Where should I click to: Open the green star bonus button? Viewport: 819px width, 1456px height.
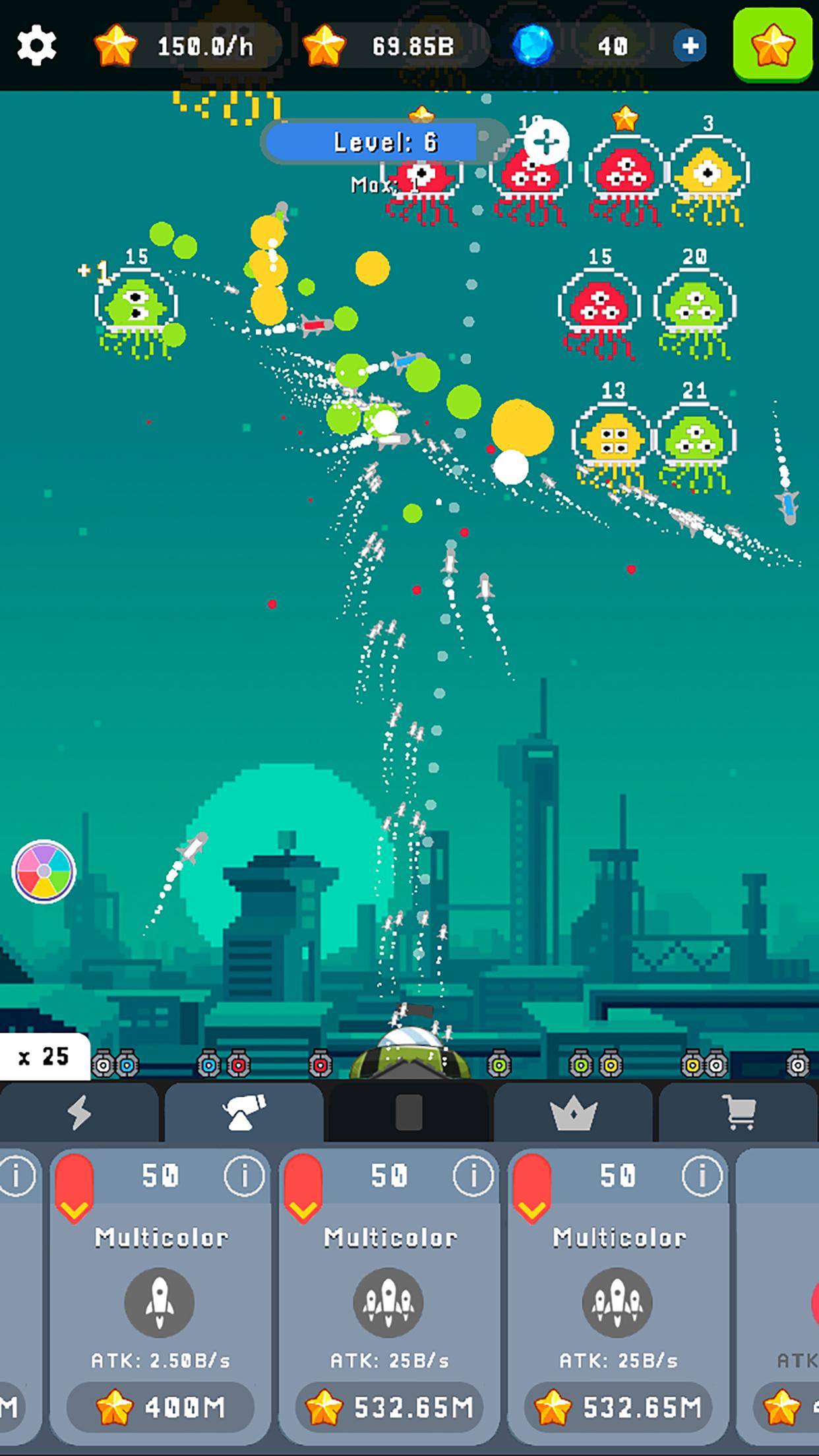pyautogui.click(x=773, y=45)
